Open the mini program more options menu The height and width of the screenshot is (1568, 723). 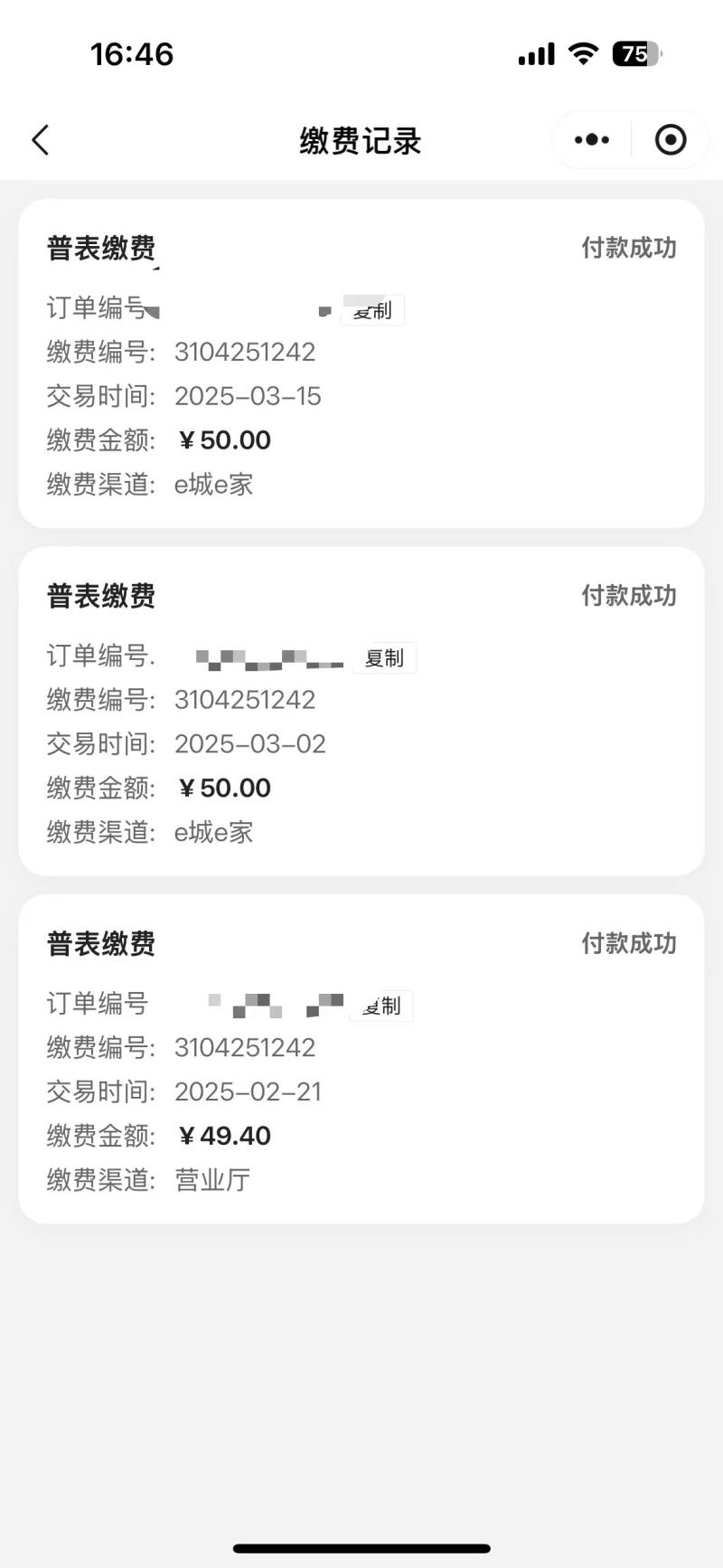(592, 140)
